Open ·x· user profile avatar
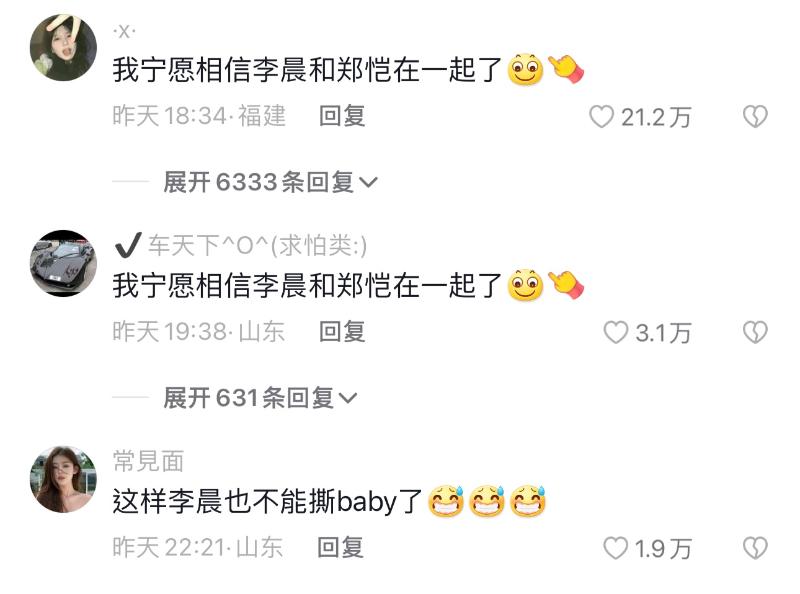This screenshot has height=594, width=800. tap(64, 47)
